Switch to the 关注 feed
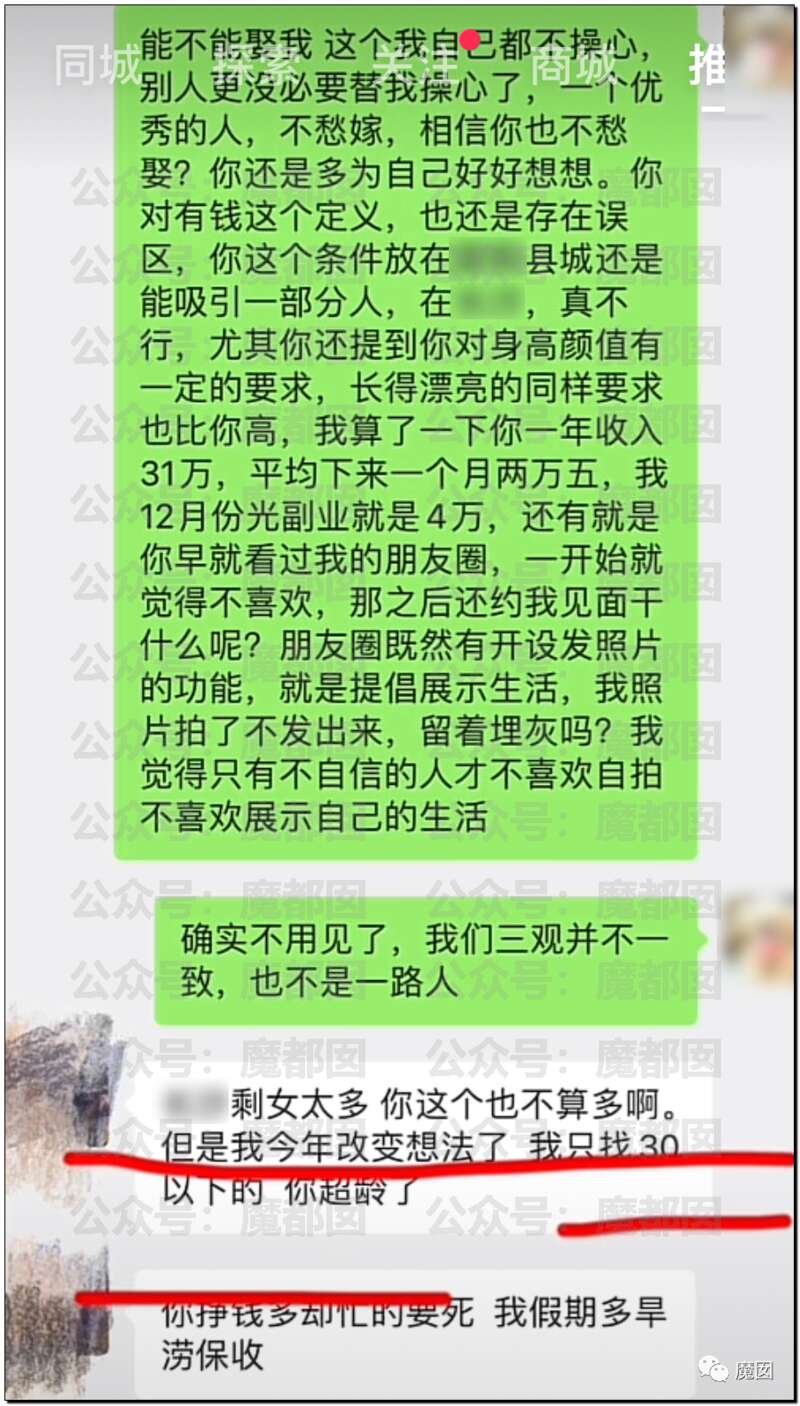 [x=413, y=65]
